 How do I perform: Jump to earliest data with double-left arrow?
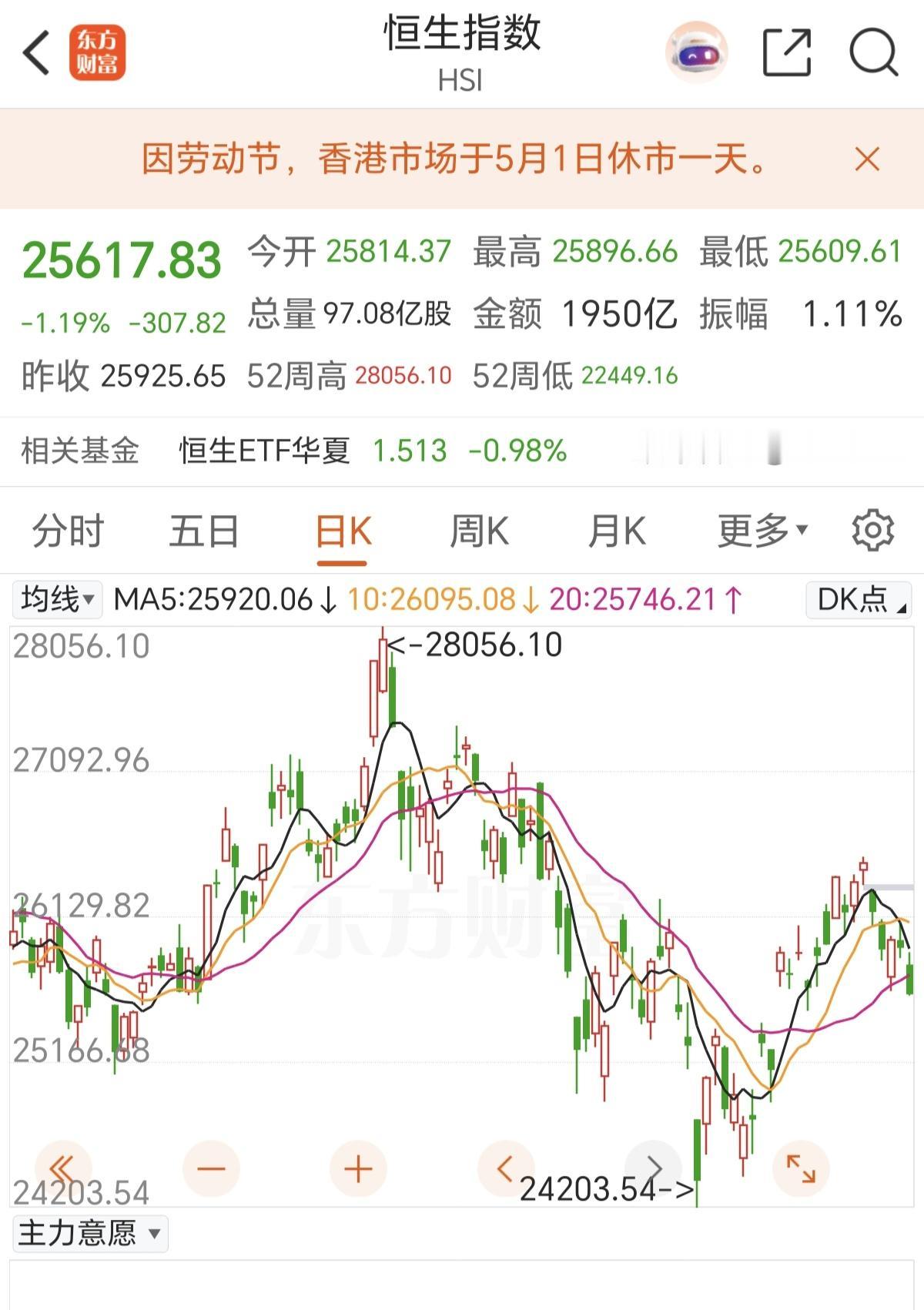coord(64,1168)
